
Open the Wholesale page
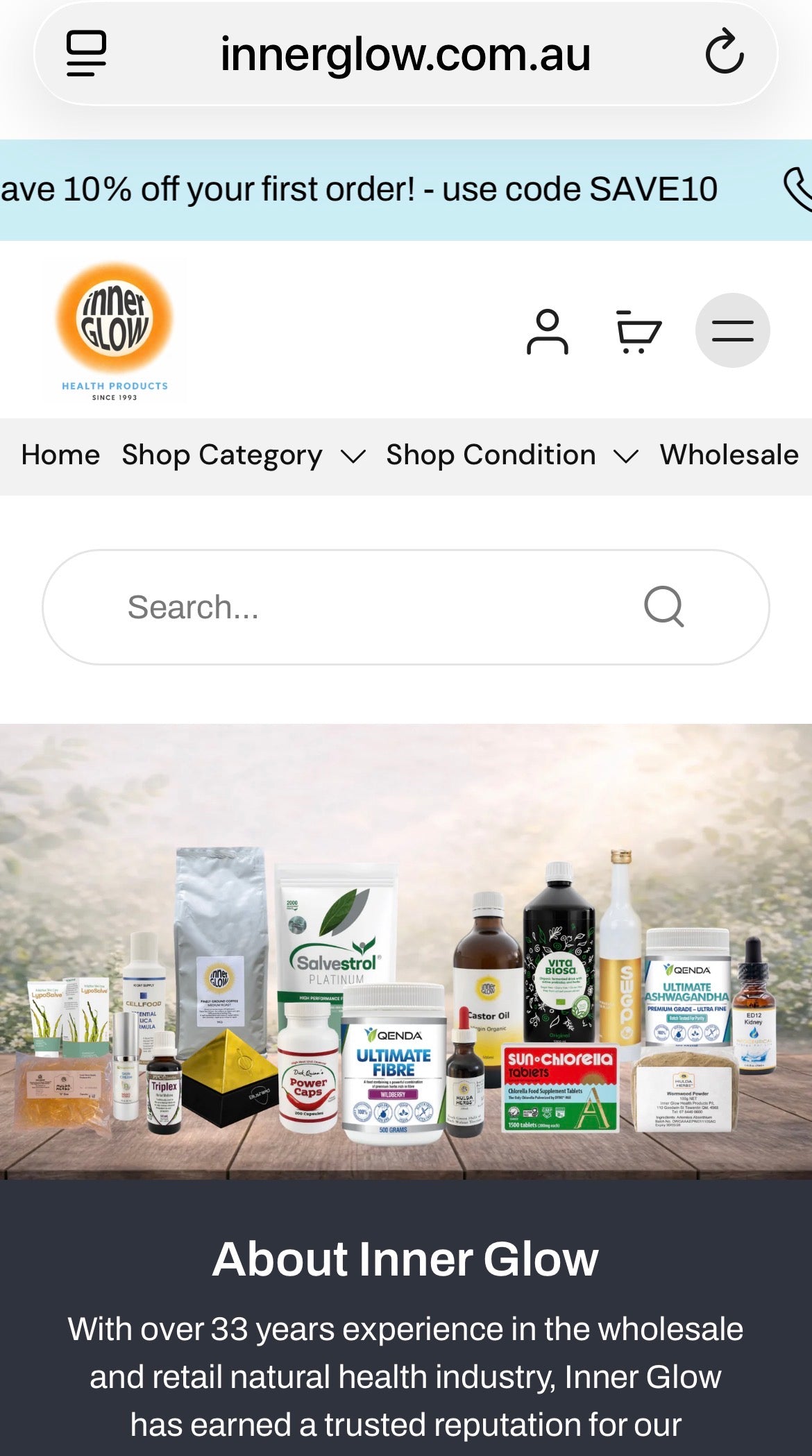tap(729, 455)
